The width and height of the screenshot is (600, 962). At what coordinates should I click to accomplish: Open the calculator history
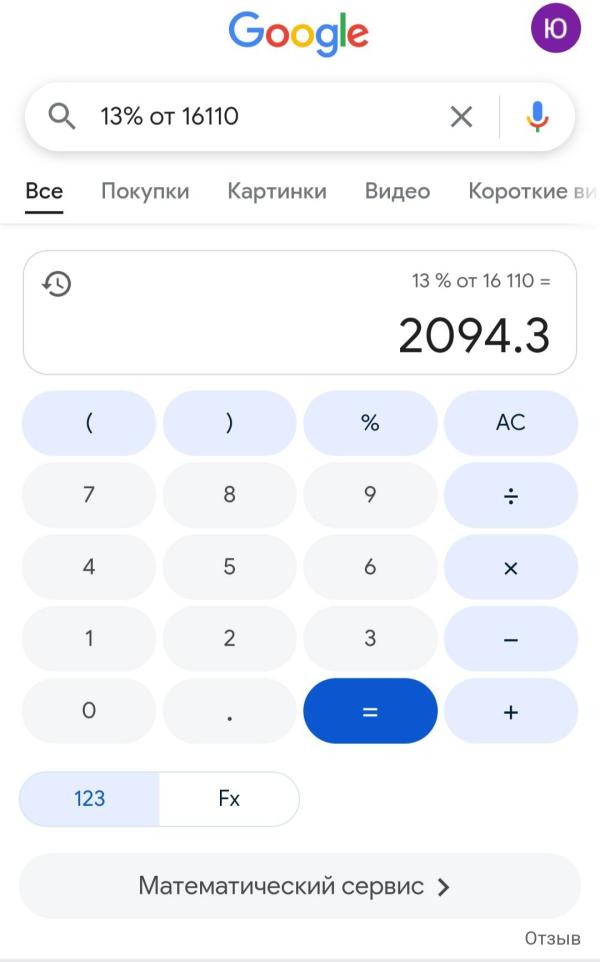(x=57, y=284)
